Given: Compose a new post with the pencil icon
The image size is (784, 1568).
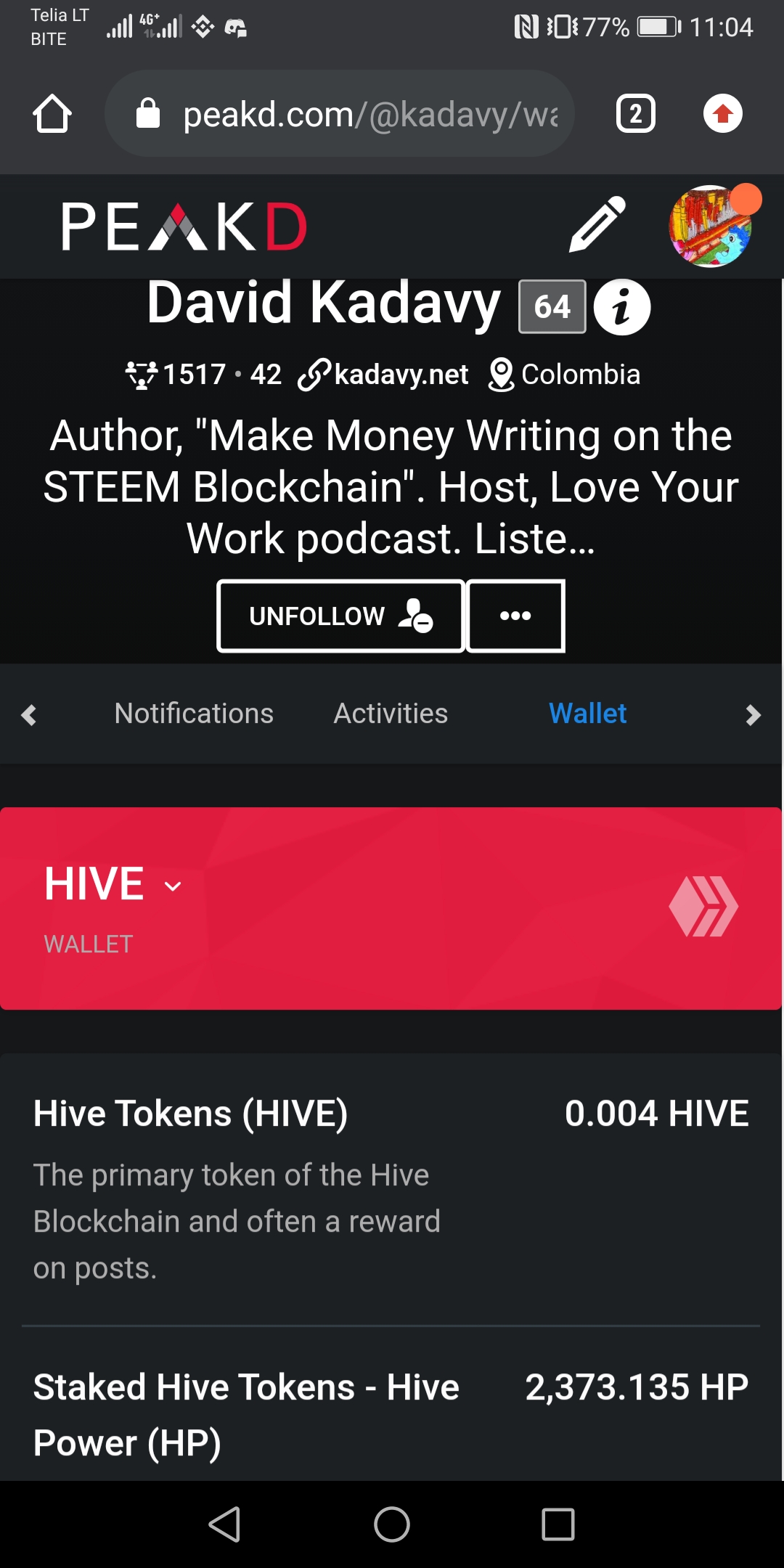Looking at the screenshot, I should click(597, 225).
